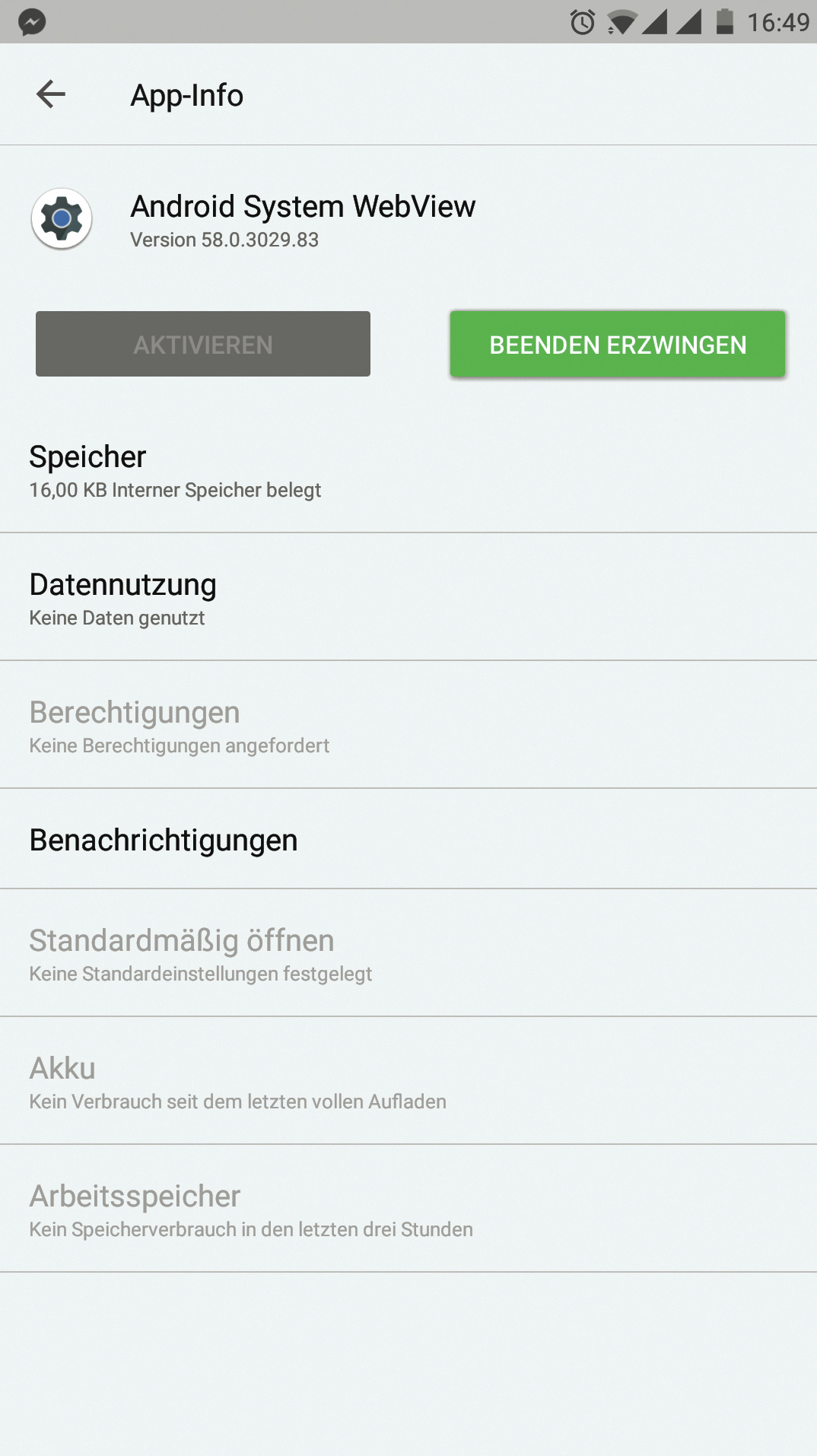817x1456 pixels.
Task: Go back from App-Info
Action: pyautogui.click(x=51, y=94)
